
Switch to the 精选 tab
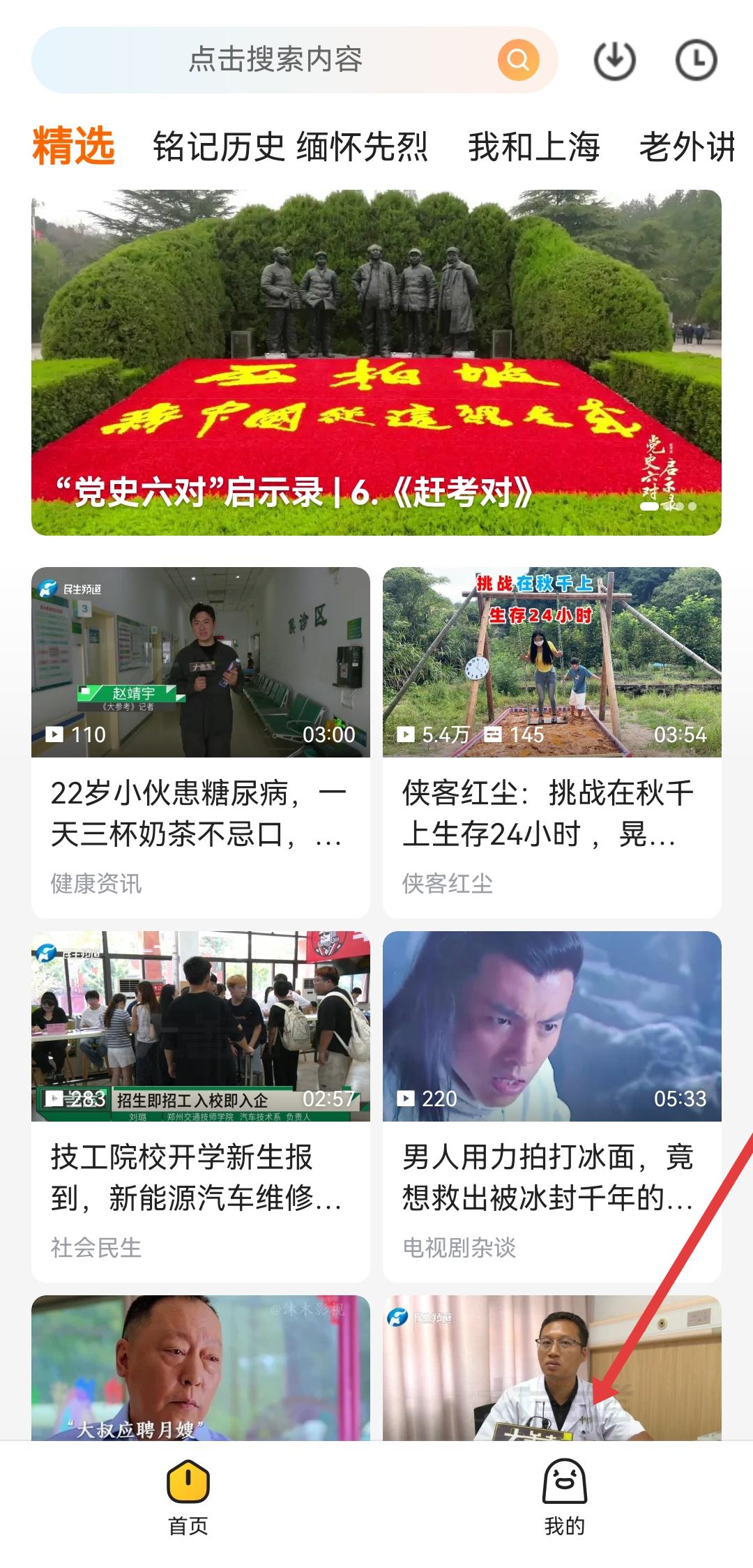tap(73, 146)
